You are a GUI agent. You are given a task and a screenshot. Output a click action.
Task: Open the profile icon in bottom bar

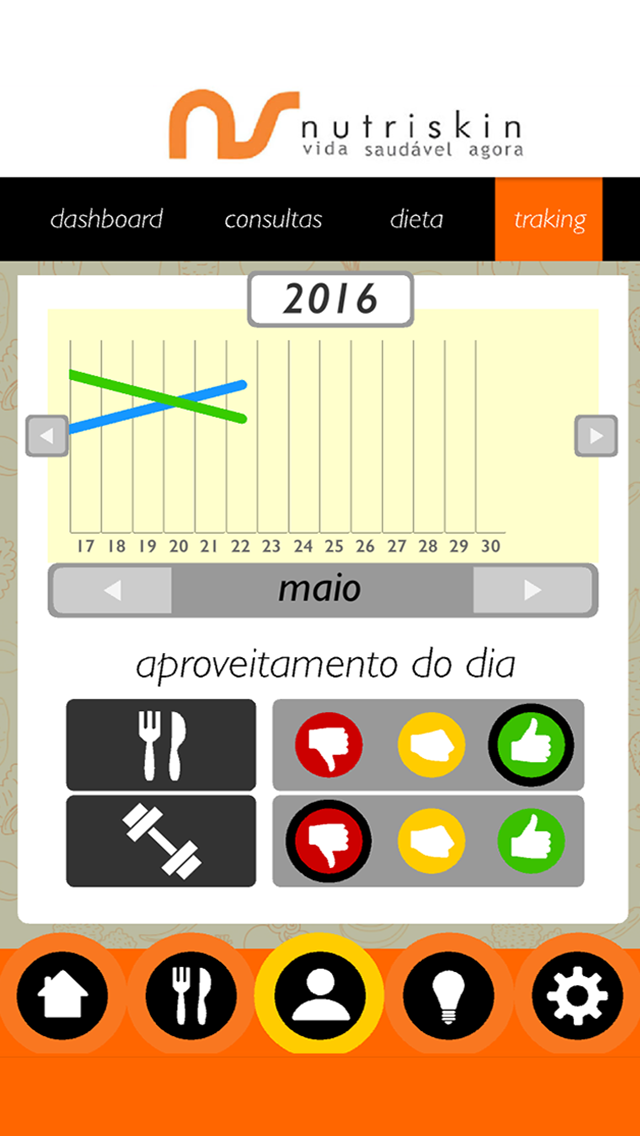coord(320,996)
